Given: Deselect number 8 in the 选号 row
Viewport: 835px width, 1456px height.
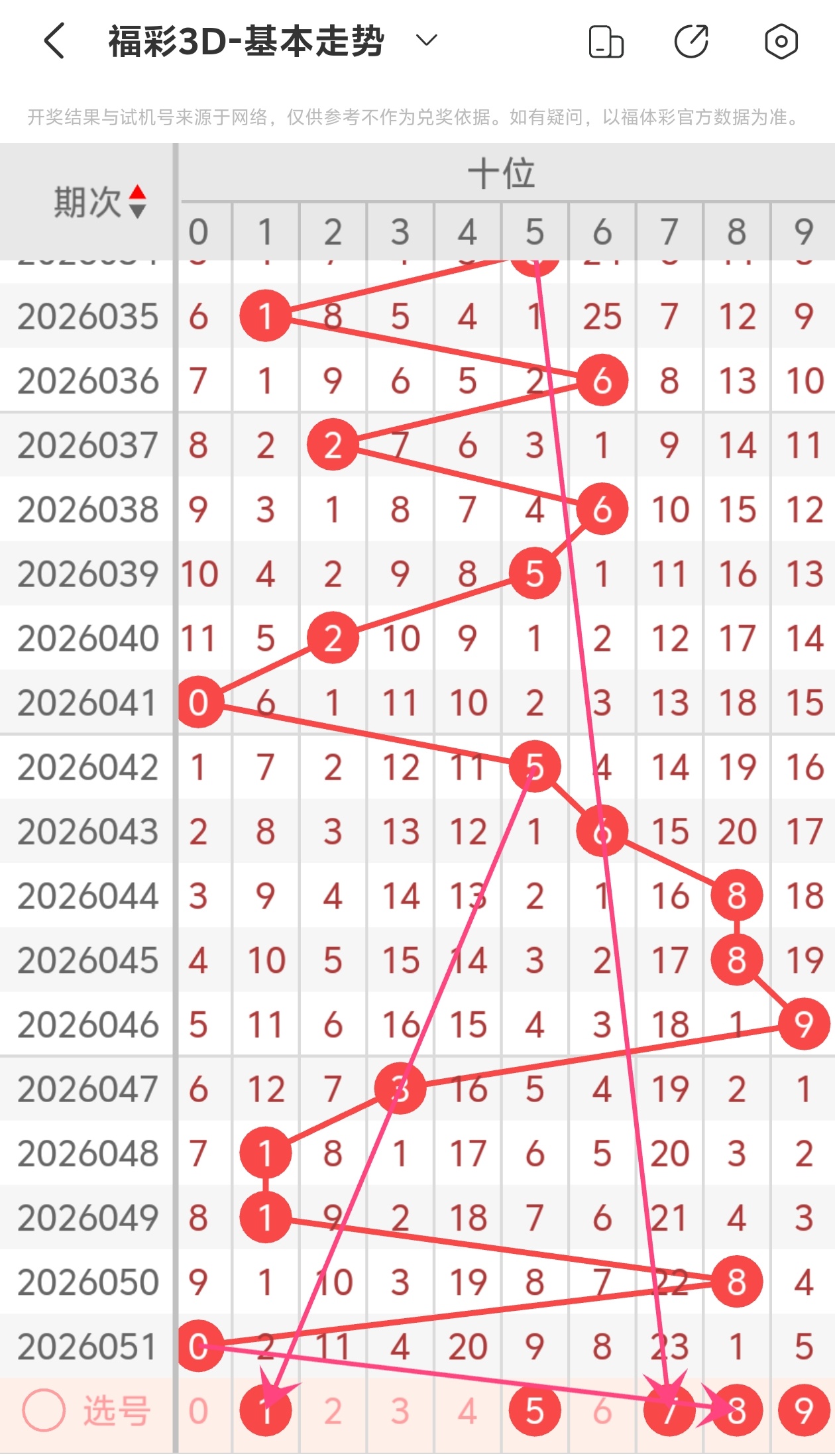Looking at the screenshot, I should tap(737, 1411).
